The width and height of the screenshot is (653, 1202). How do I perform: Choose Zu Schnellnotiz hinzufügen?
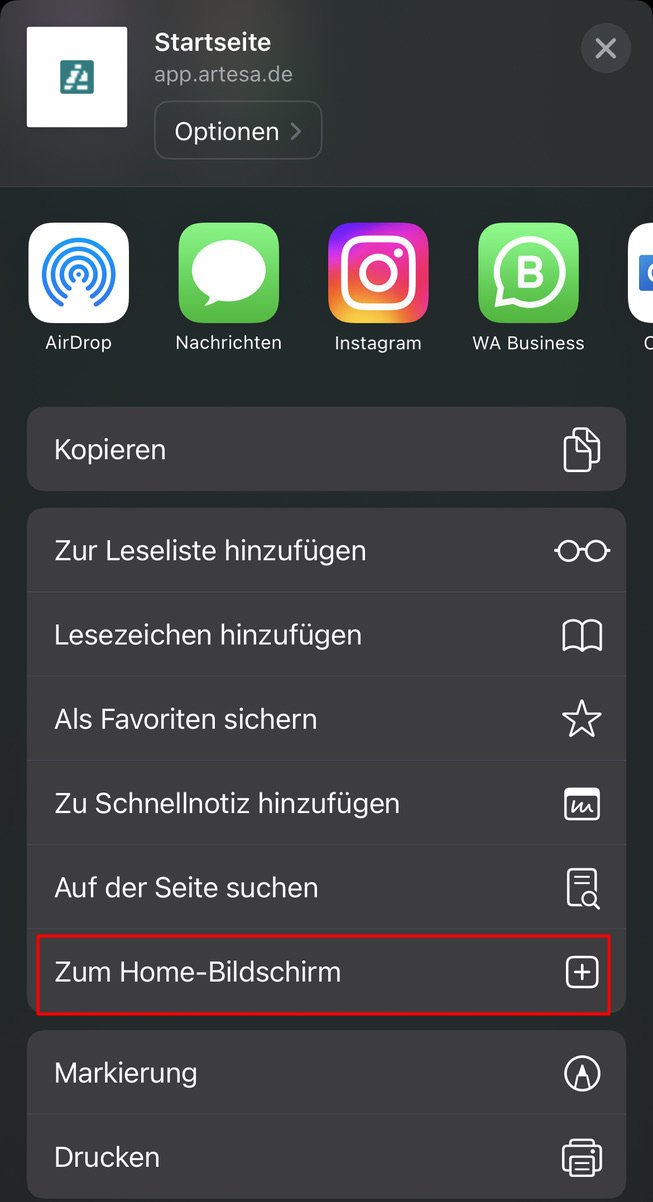click(326, 803)
